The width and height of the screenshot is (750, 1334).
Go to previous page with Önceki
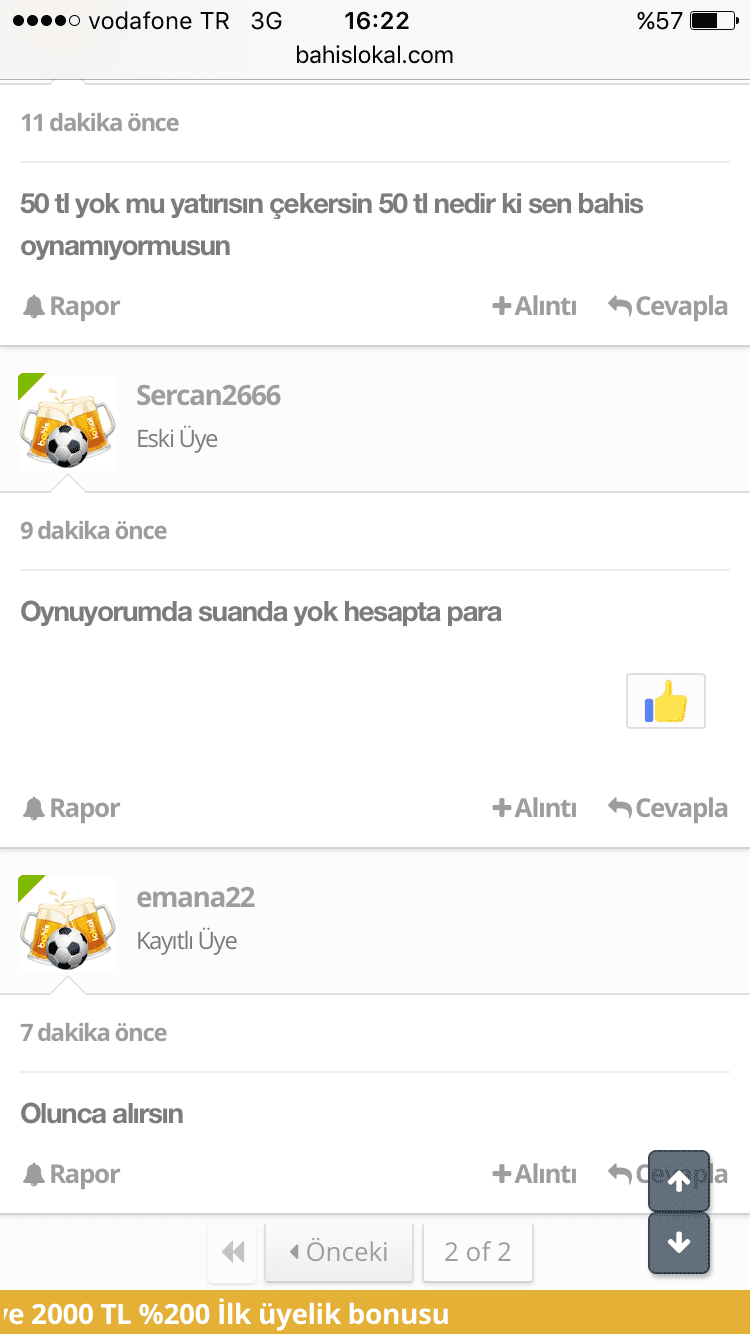[x=339, y=1252]
